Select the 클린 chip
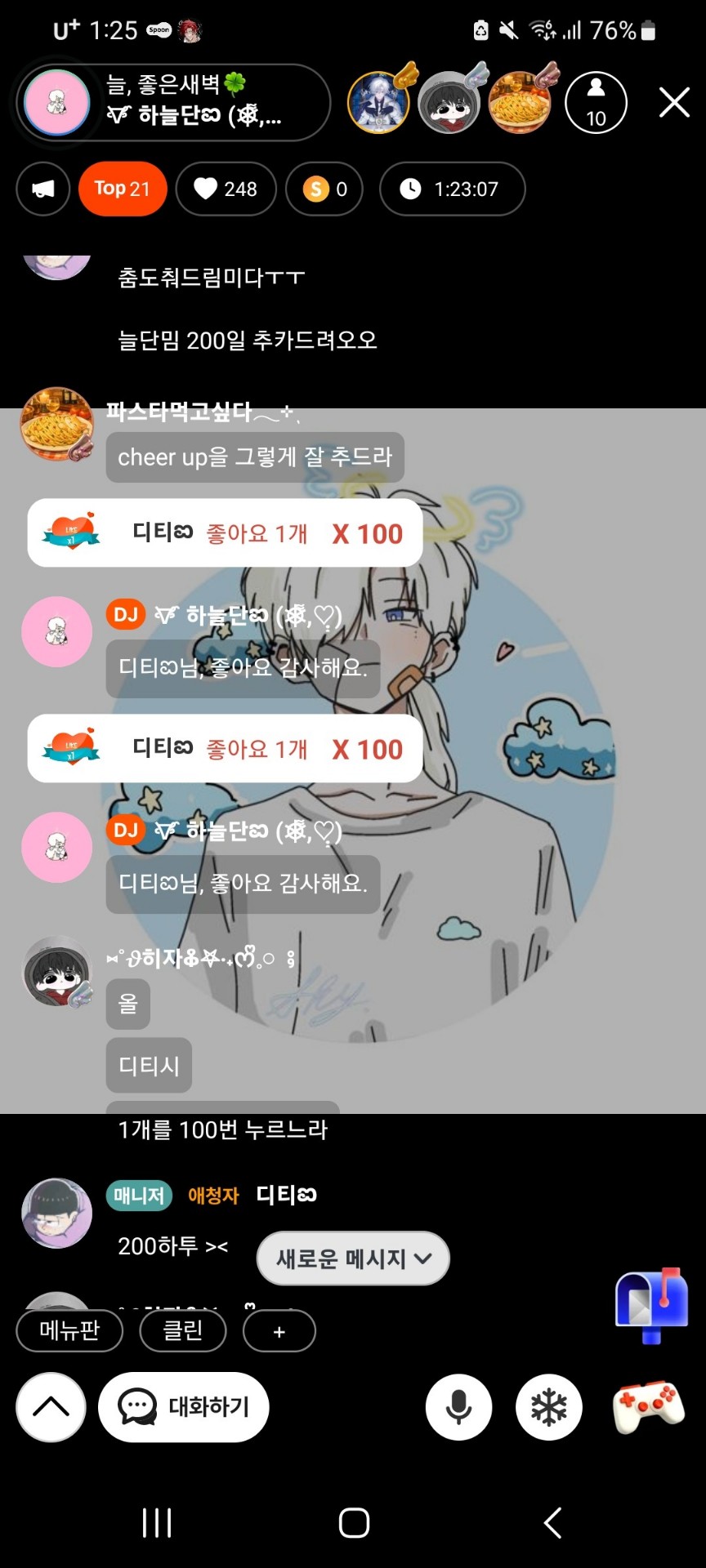 coord(183,1330)
